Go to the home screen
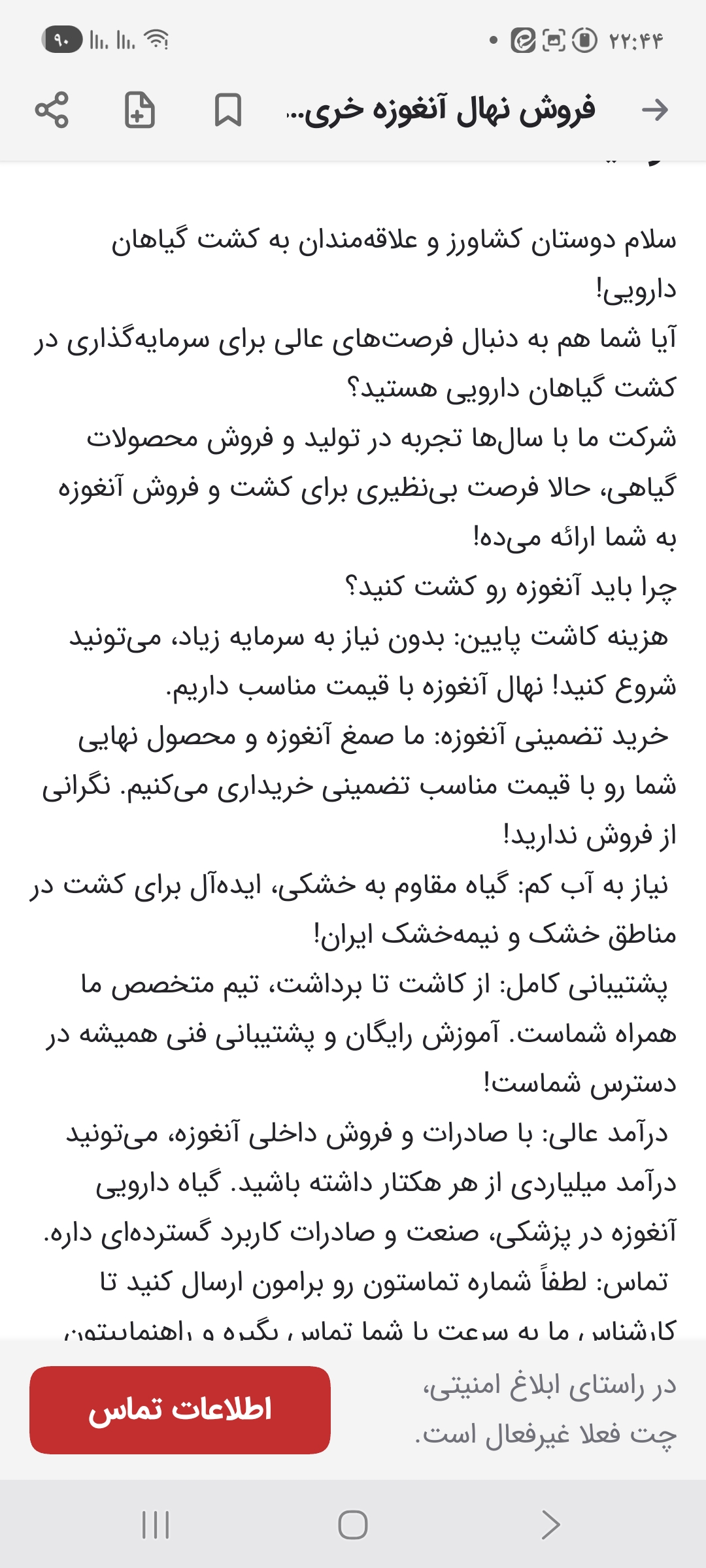The image size is (706, 1568). [x=353, y=1525]
